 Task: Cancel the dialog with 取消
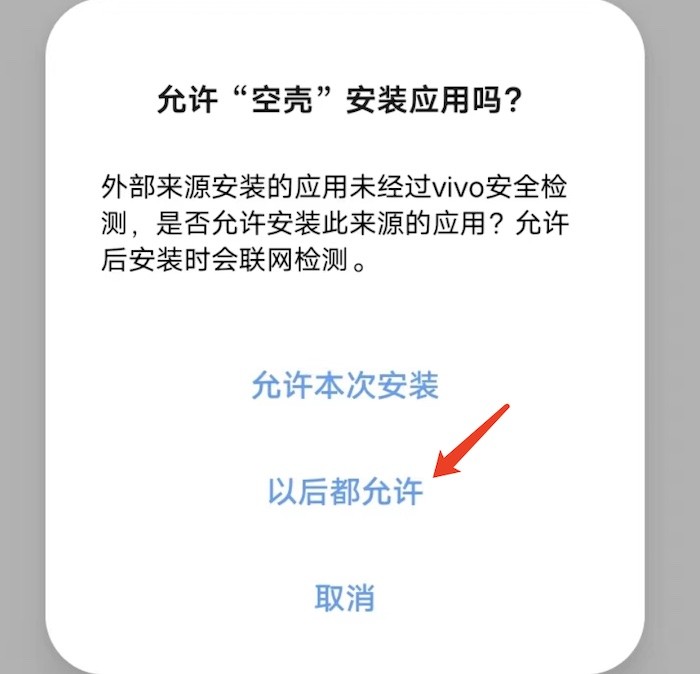[x=345, y=598]
